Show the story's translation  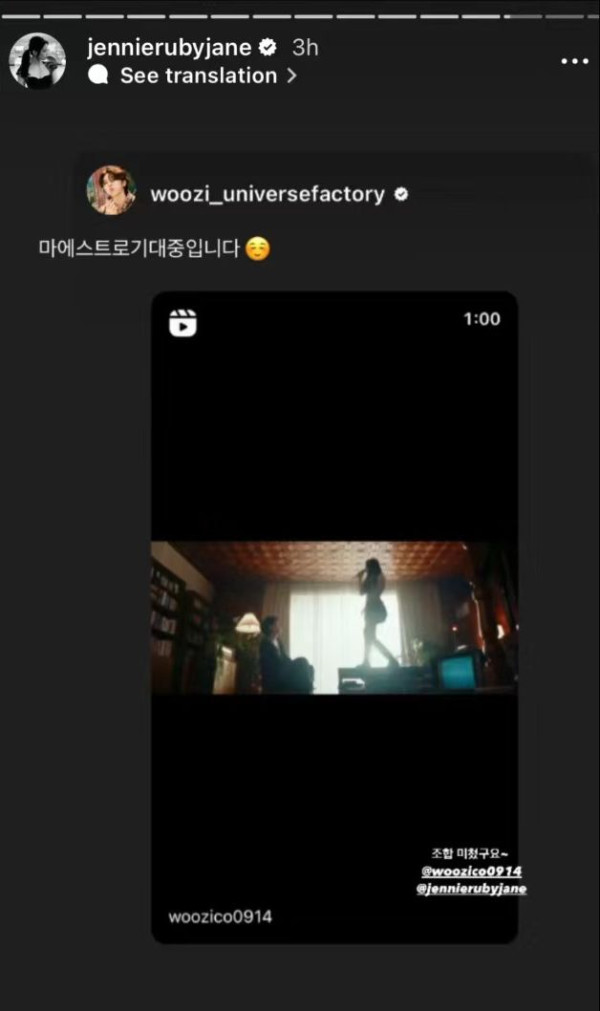pos(198,76)
